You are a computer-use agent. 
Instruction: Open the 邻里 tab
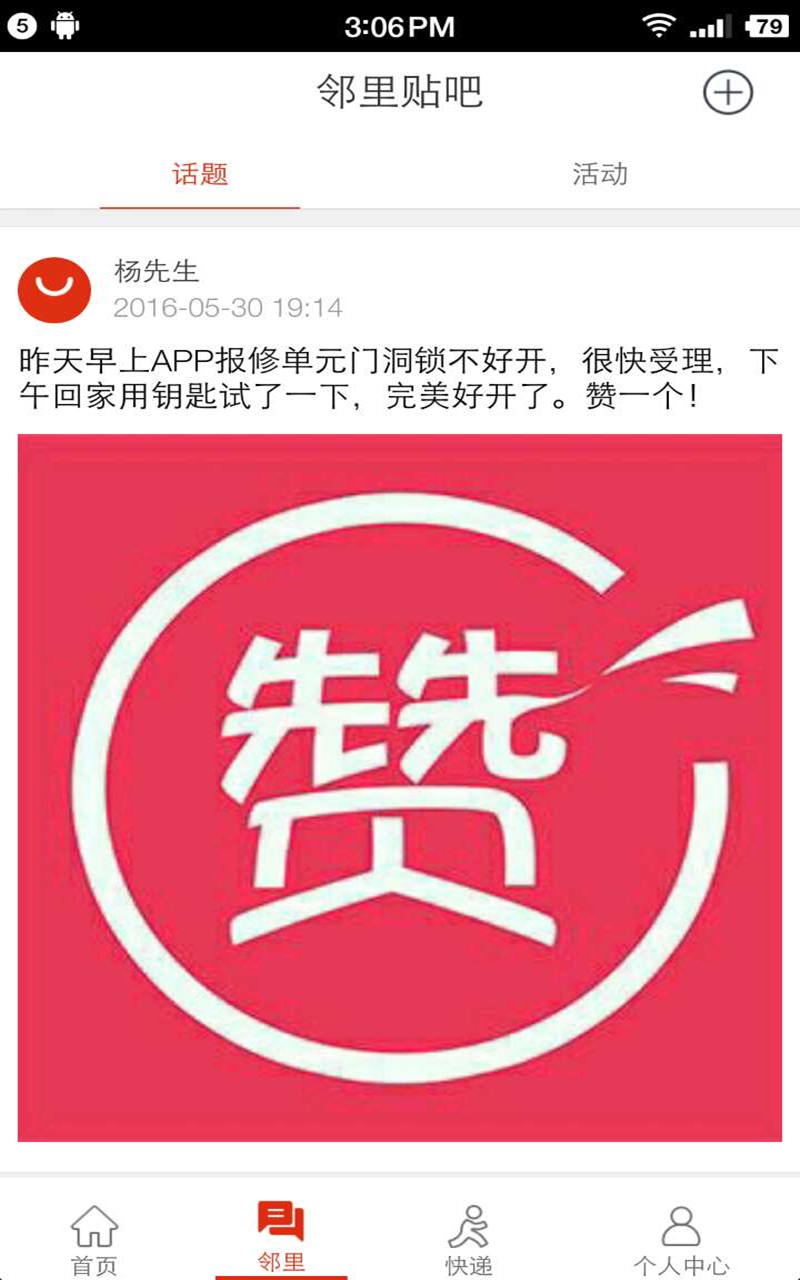(281, 1236)
